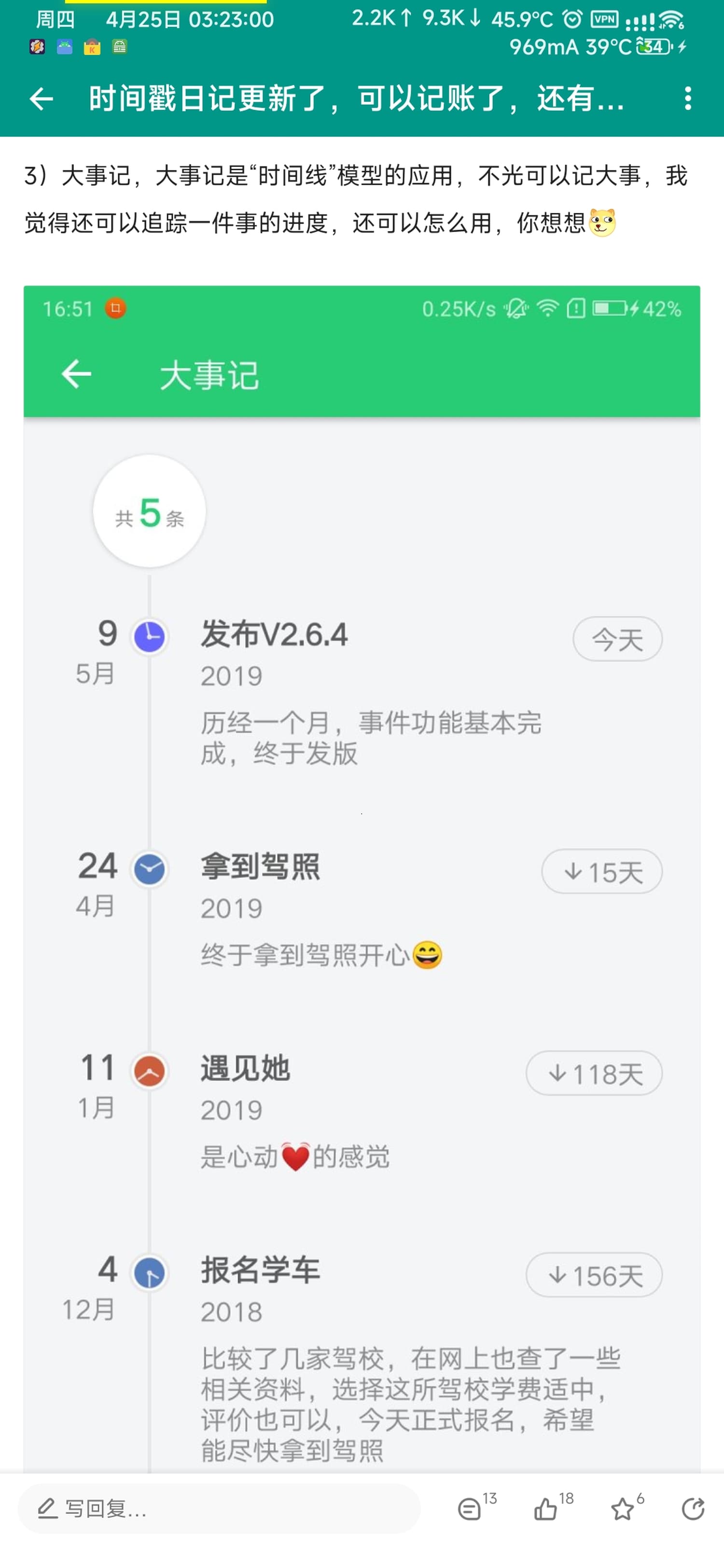Like this post with thumbs-up
The height and width of the screenshot is (1568, 724).
(x=546, y=1509)
